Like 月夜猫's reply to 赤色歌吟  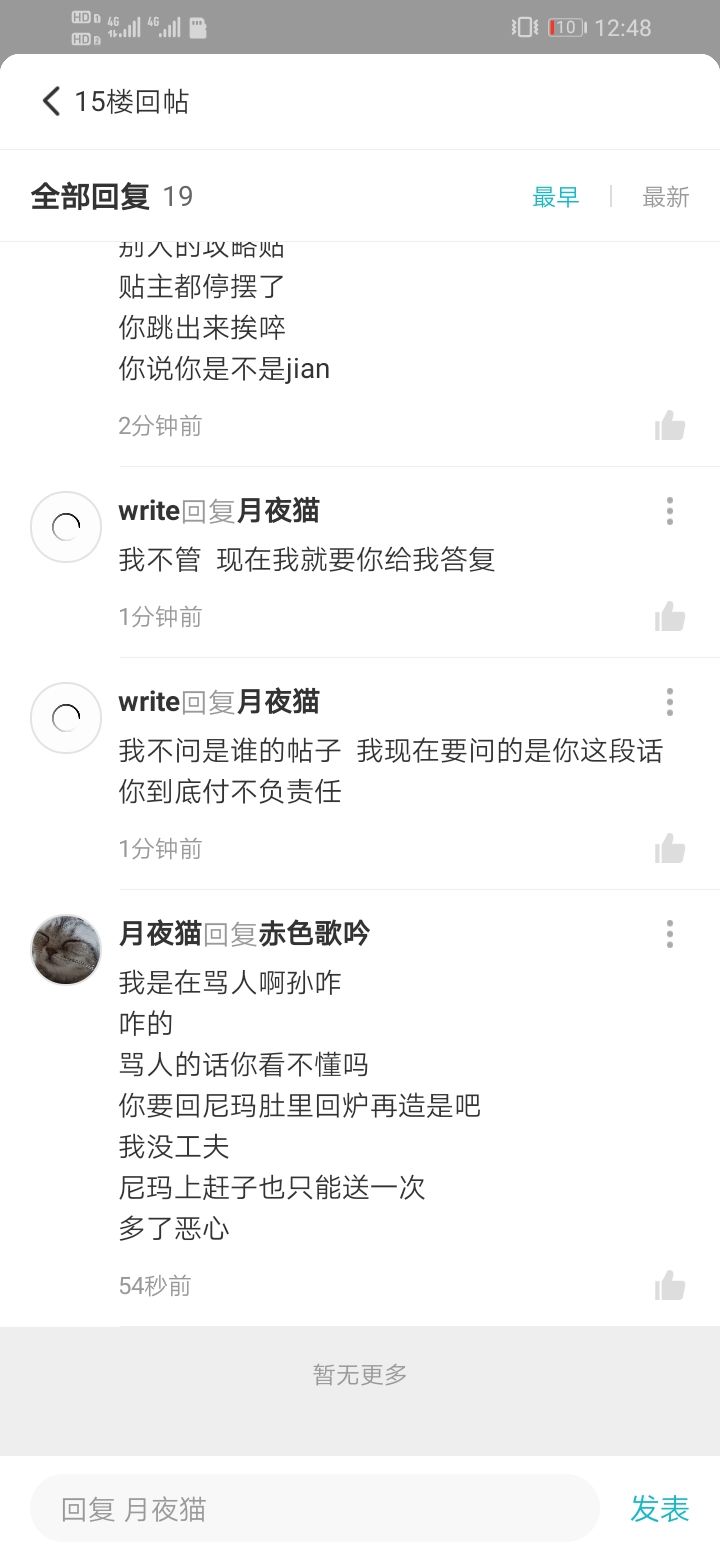669,1286
